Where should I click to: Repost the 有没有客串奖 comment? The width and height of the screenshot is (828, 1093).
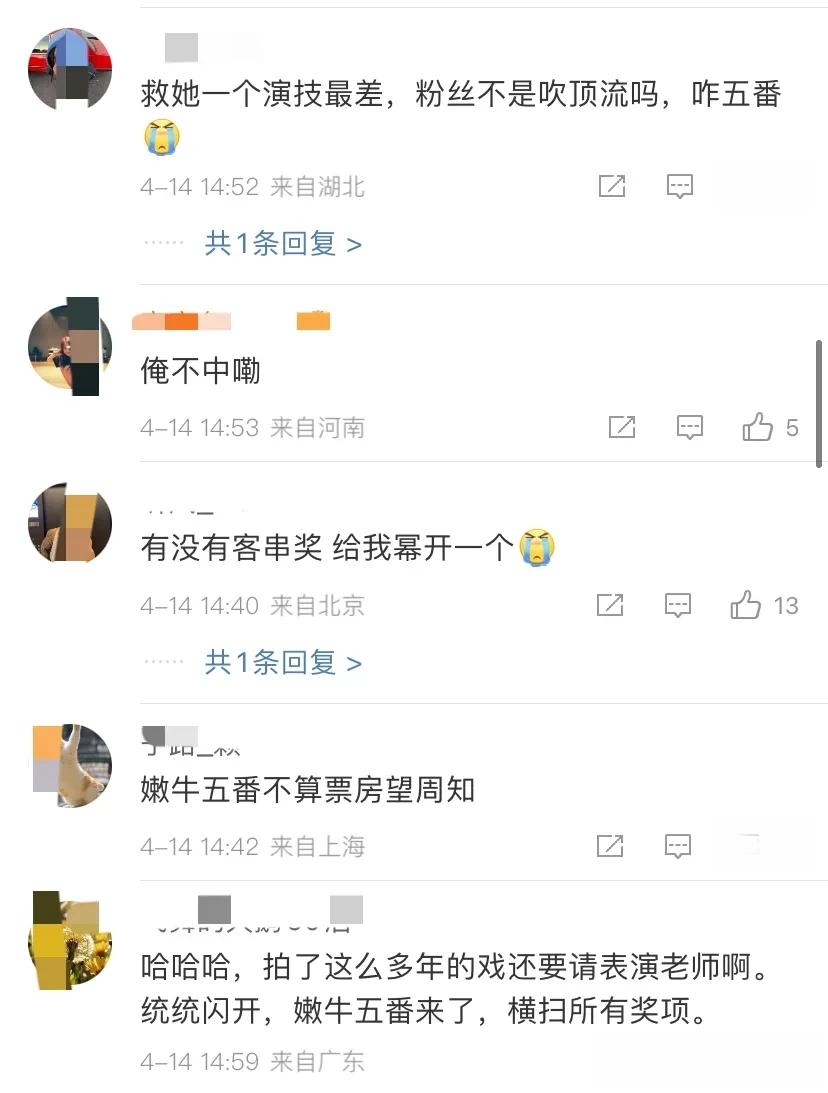[610, 605]
